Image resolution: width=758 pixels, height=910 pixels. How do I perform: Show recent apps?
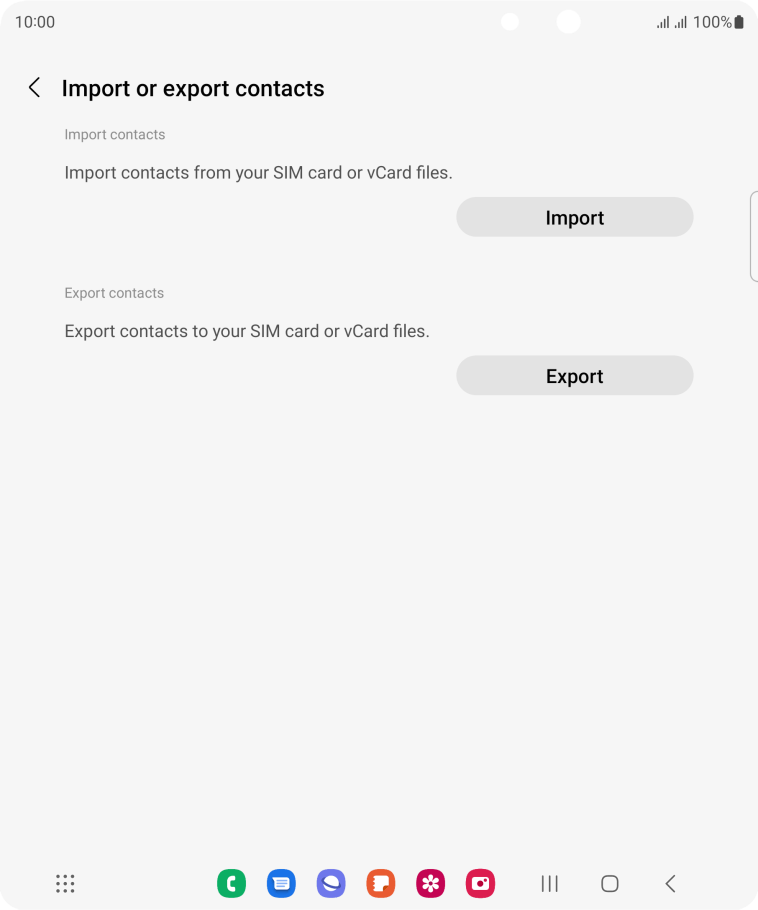549,883
